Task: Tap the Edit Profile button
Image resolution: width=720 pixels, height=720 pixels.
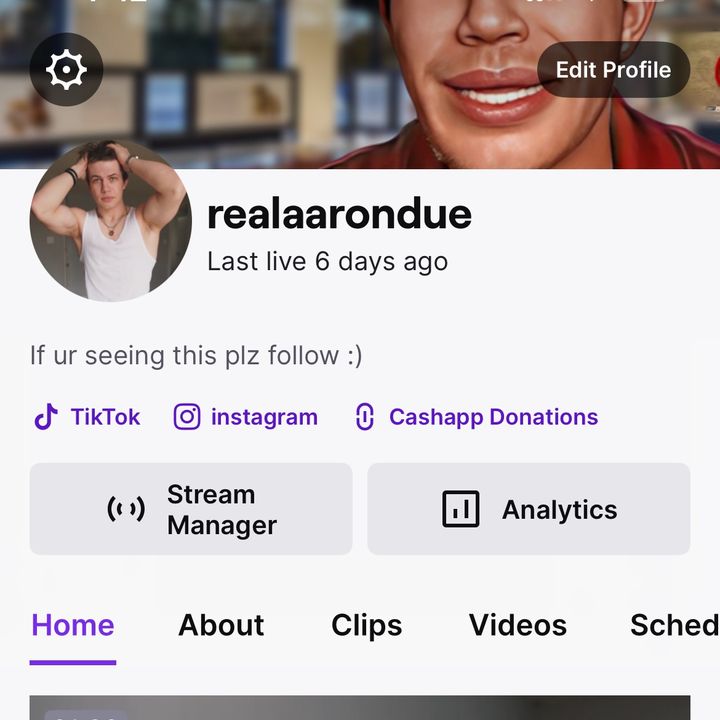Action: [x=613, y=70]
